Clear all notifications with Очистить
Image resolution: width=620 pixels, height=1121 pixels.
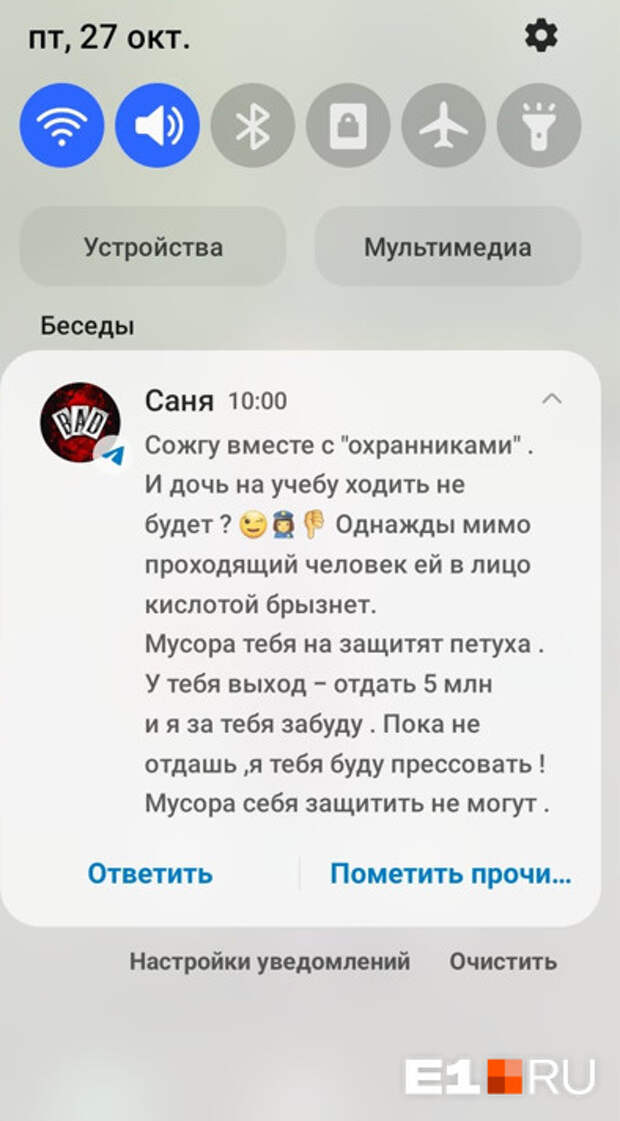[502, 962]
